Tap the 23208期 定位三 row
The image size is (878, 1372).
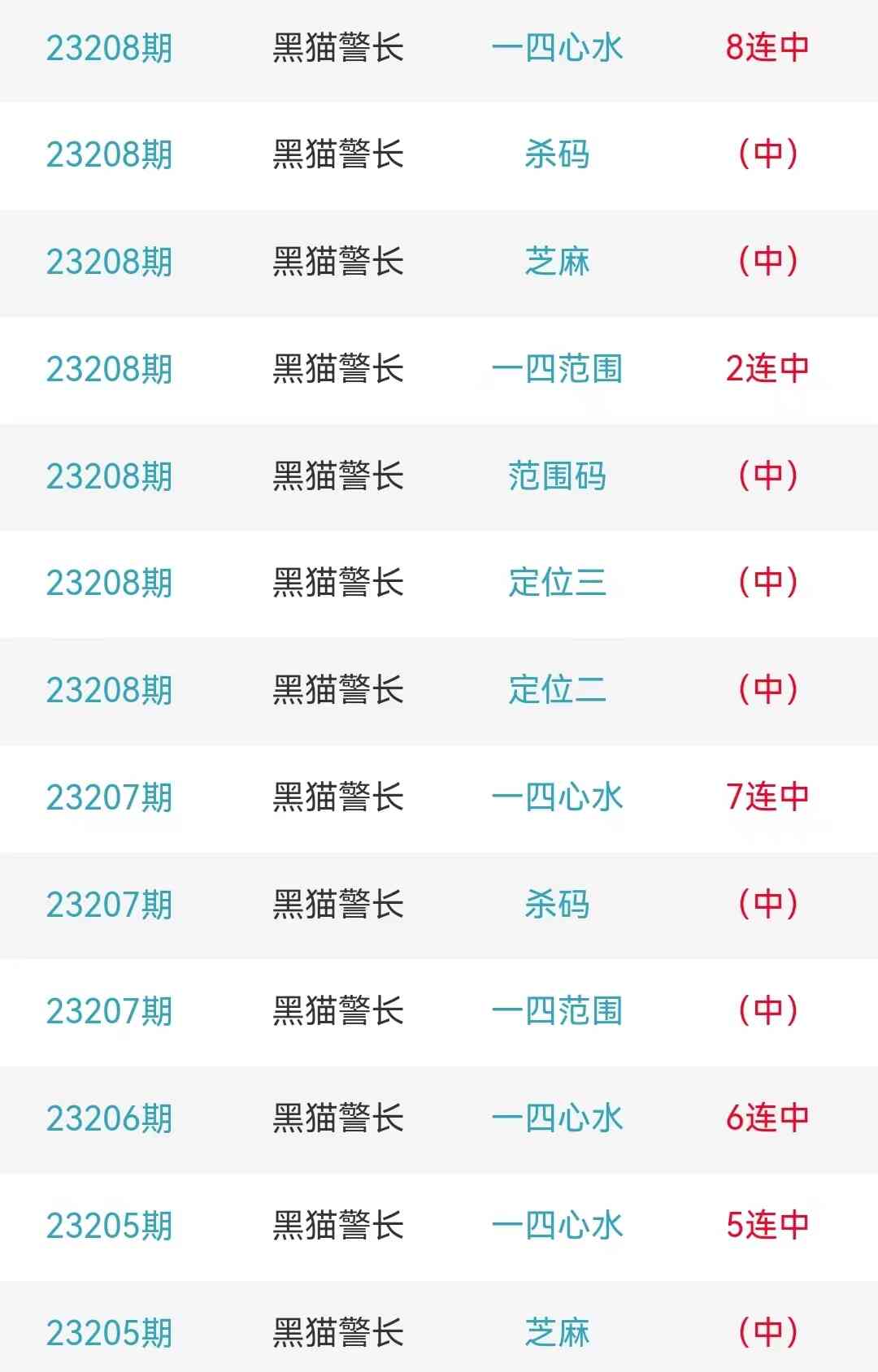coord(557,583)
